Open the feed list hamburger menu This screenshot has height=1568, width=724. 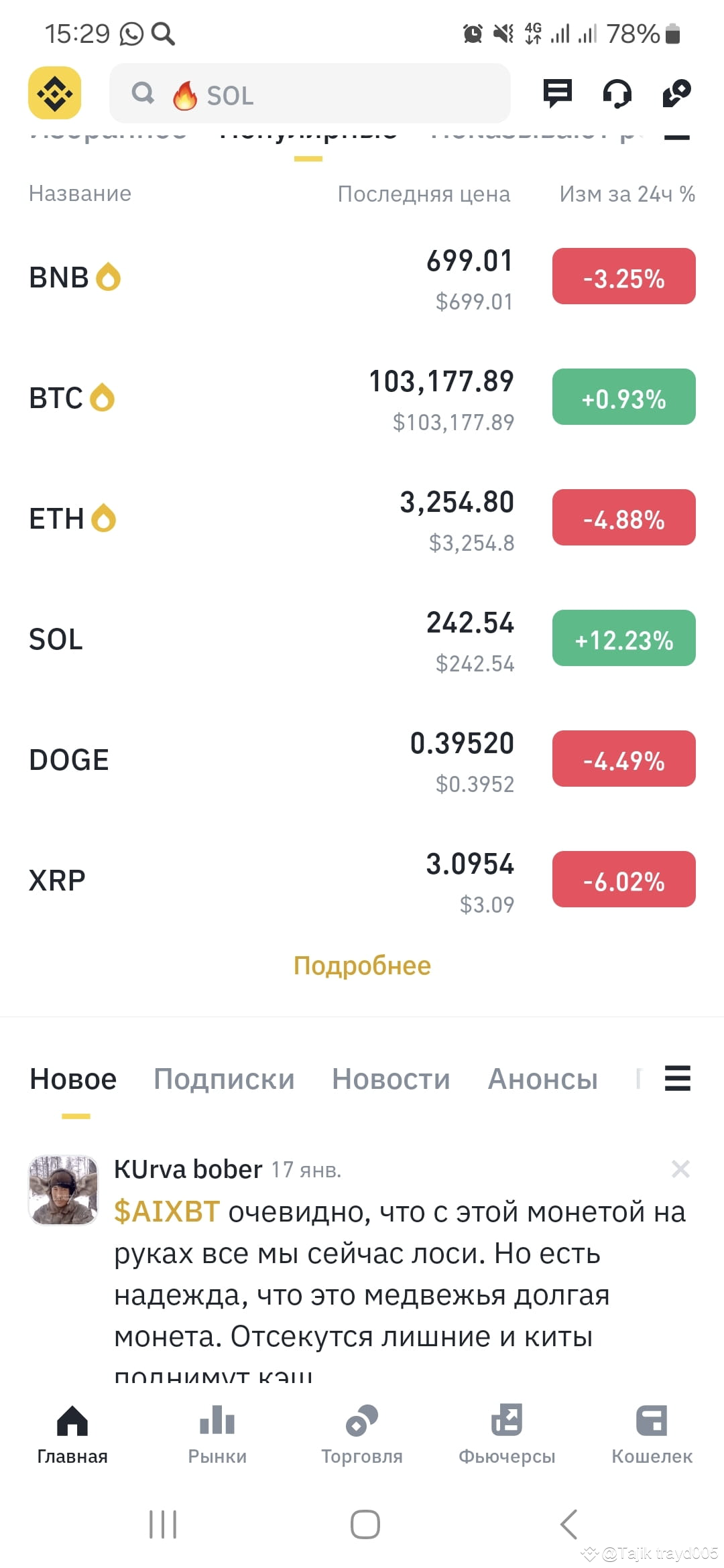click(677, 1079)
